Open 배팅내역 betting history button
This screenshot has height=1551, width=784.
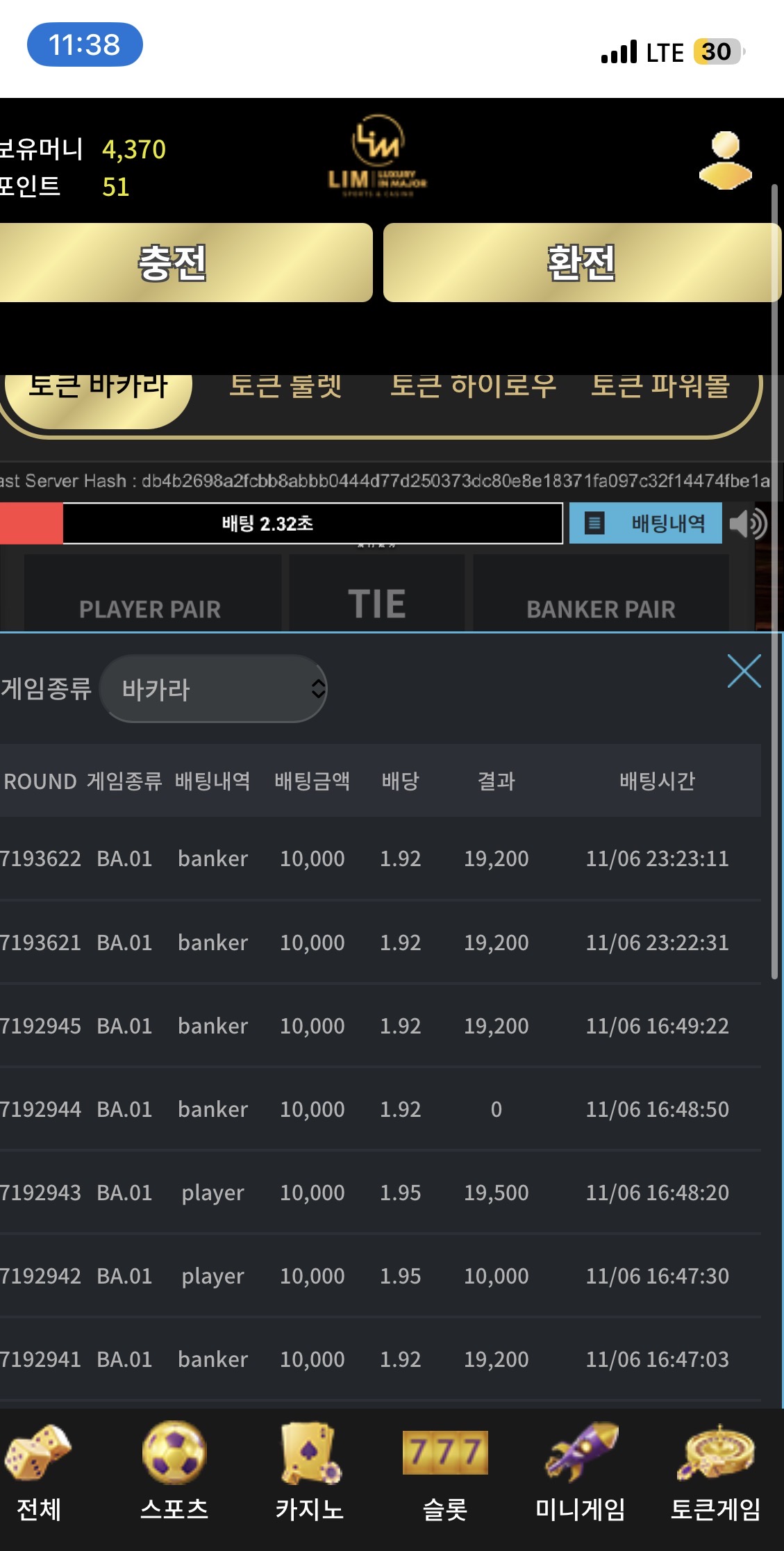(x=645, y=523)
